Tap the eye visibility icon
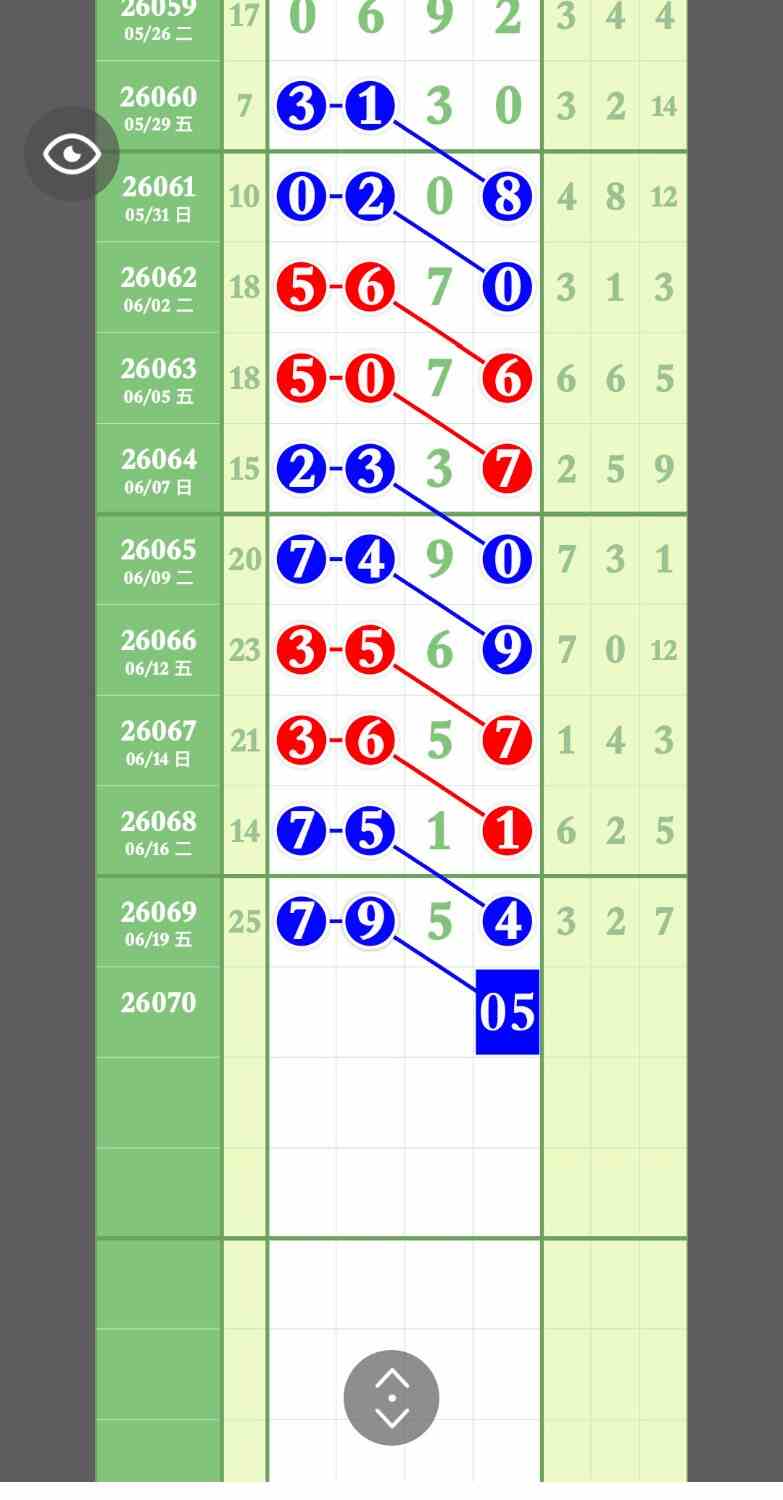Screen dimensions: 783x1500 72,154
